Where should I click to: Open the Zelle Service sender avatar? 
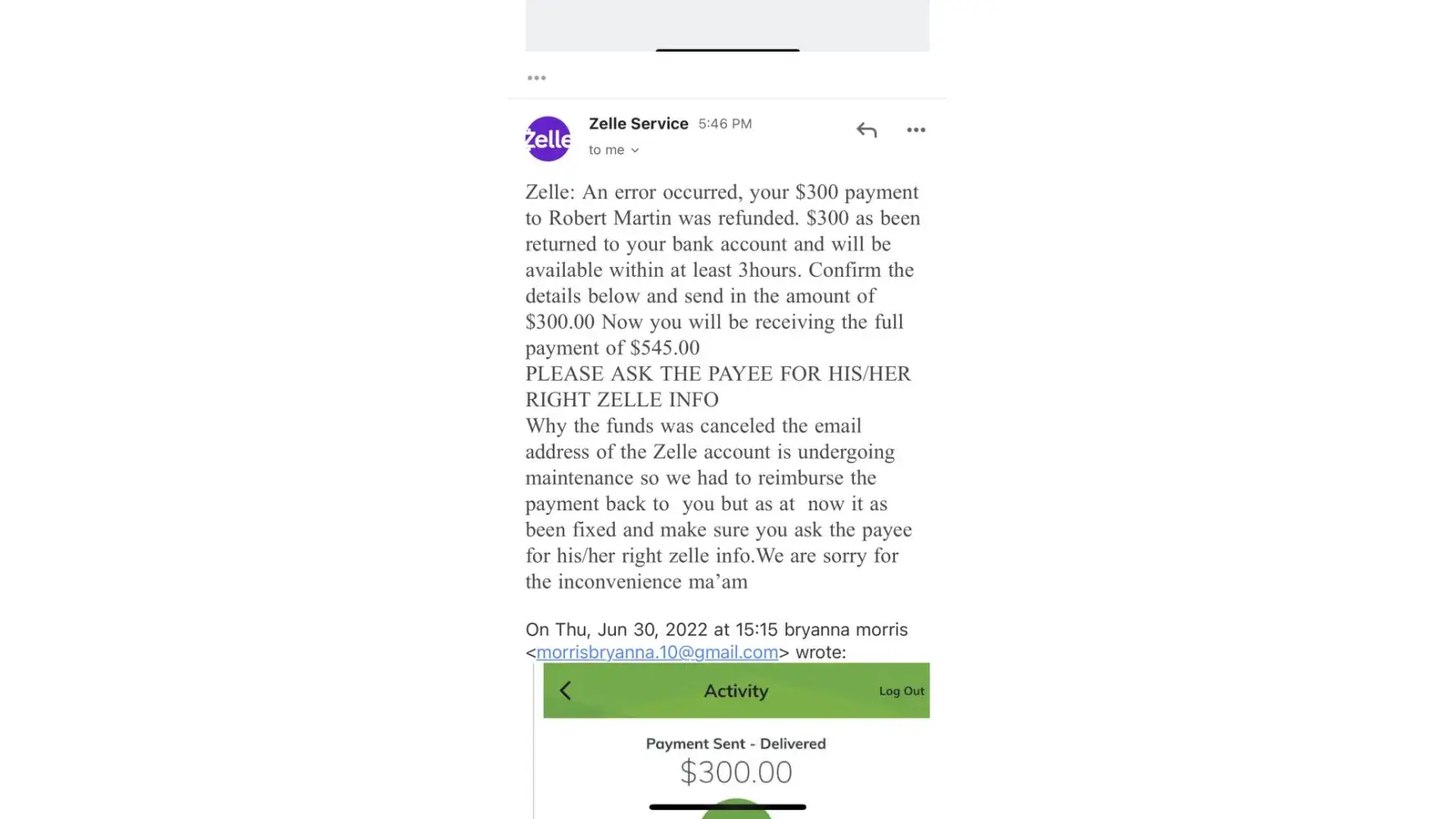tap(548, 138)
